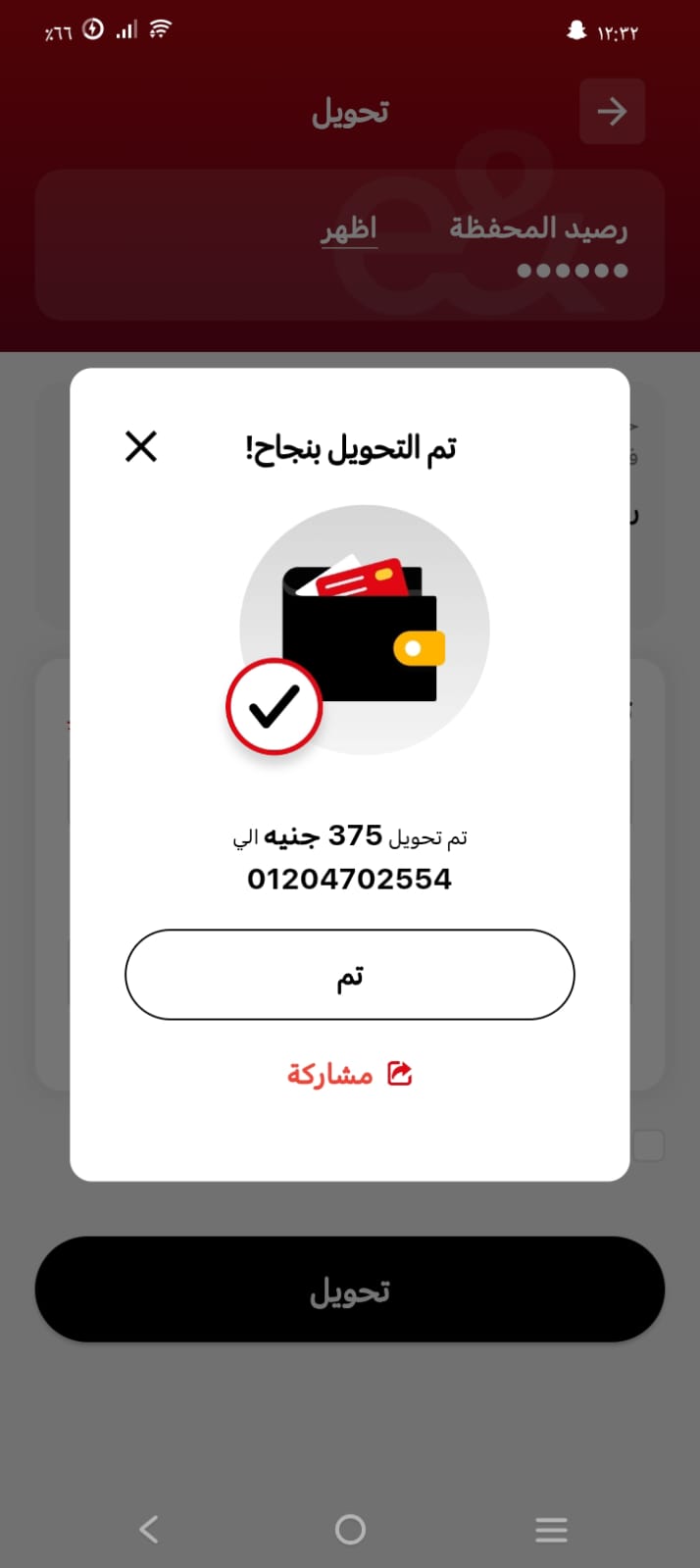The height and width of the screenshot is (1568, 700).
Task: Go to the system home screen
Action: [350, 1529]
